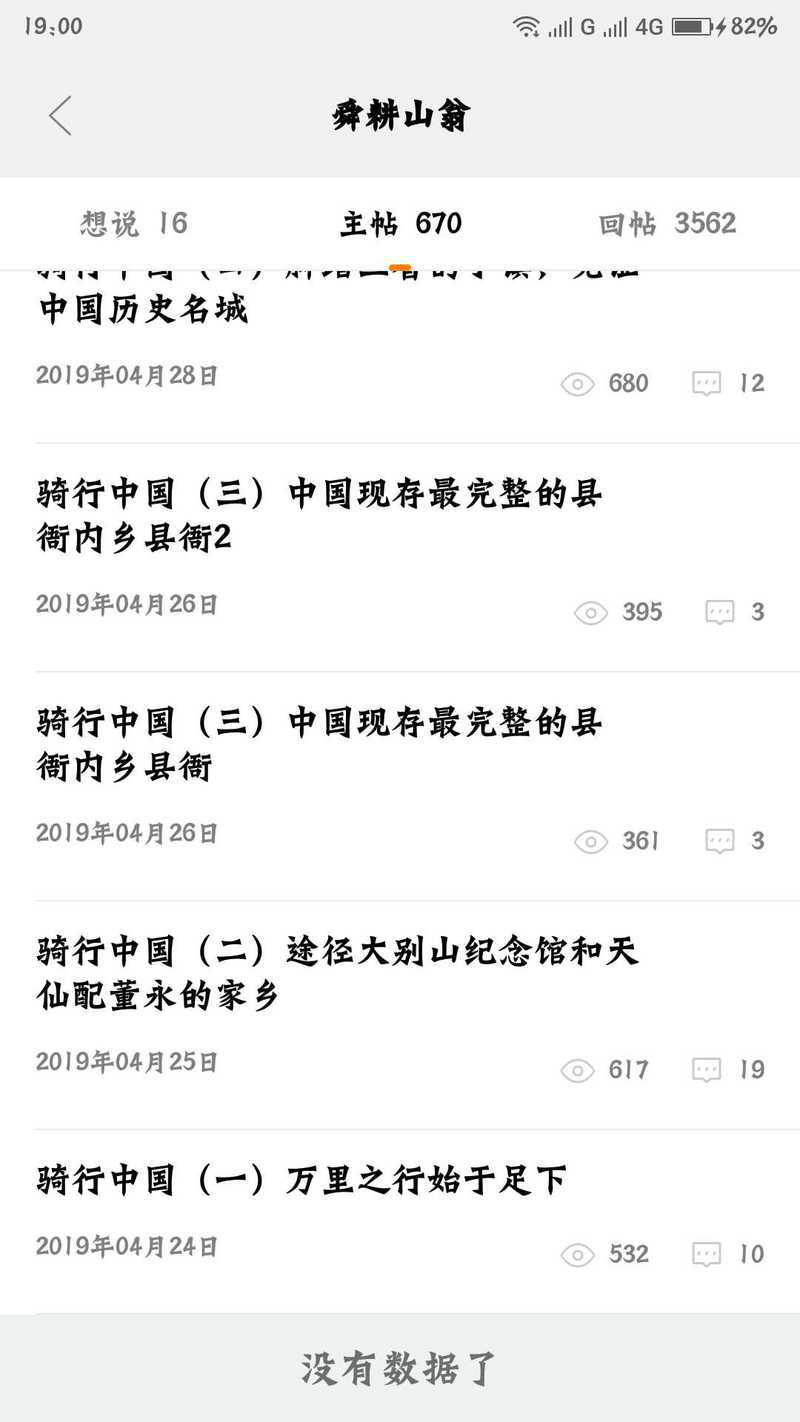Select the 主帖 tab
The image size is (800, 1422).
[400, 223]
